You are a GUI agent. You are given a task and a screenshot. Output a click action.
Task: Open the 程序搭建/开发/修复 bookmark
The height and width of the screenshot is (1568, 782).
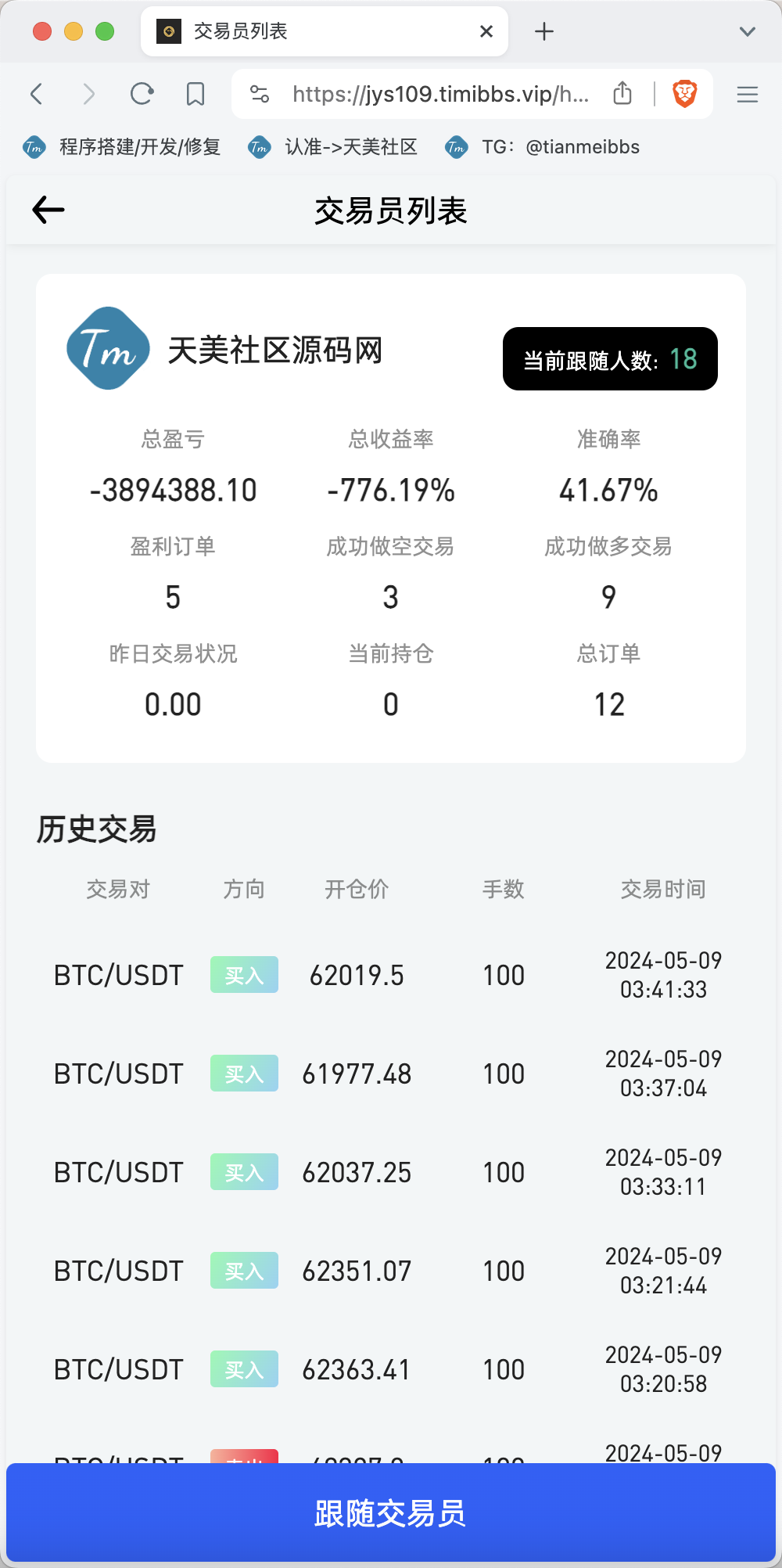pos(124,147)
